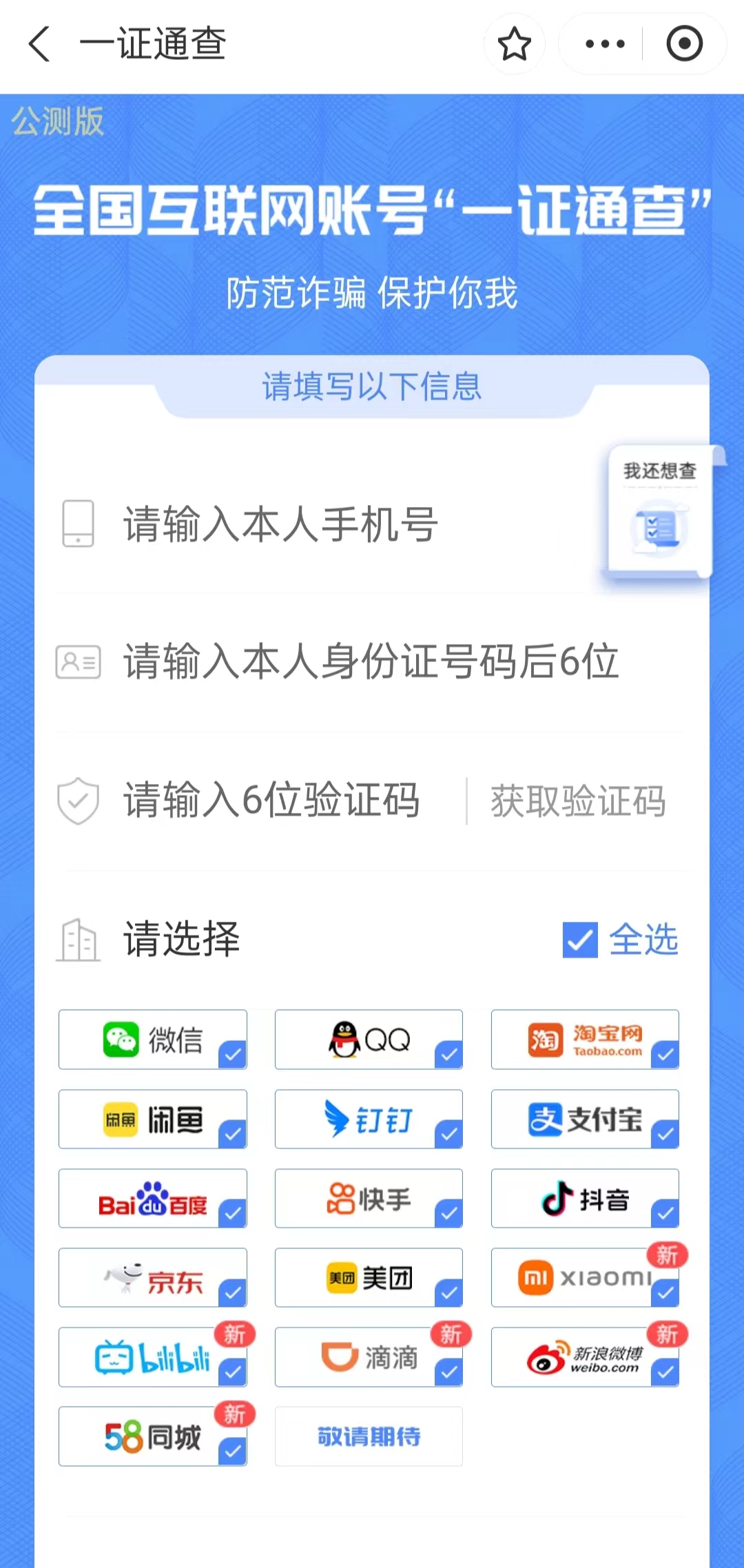Request a code via 获取验证码
744x1568 pixels.
(577, 801)
